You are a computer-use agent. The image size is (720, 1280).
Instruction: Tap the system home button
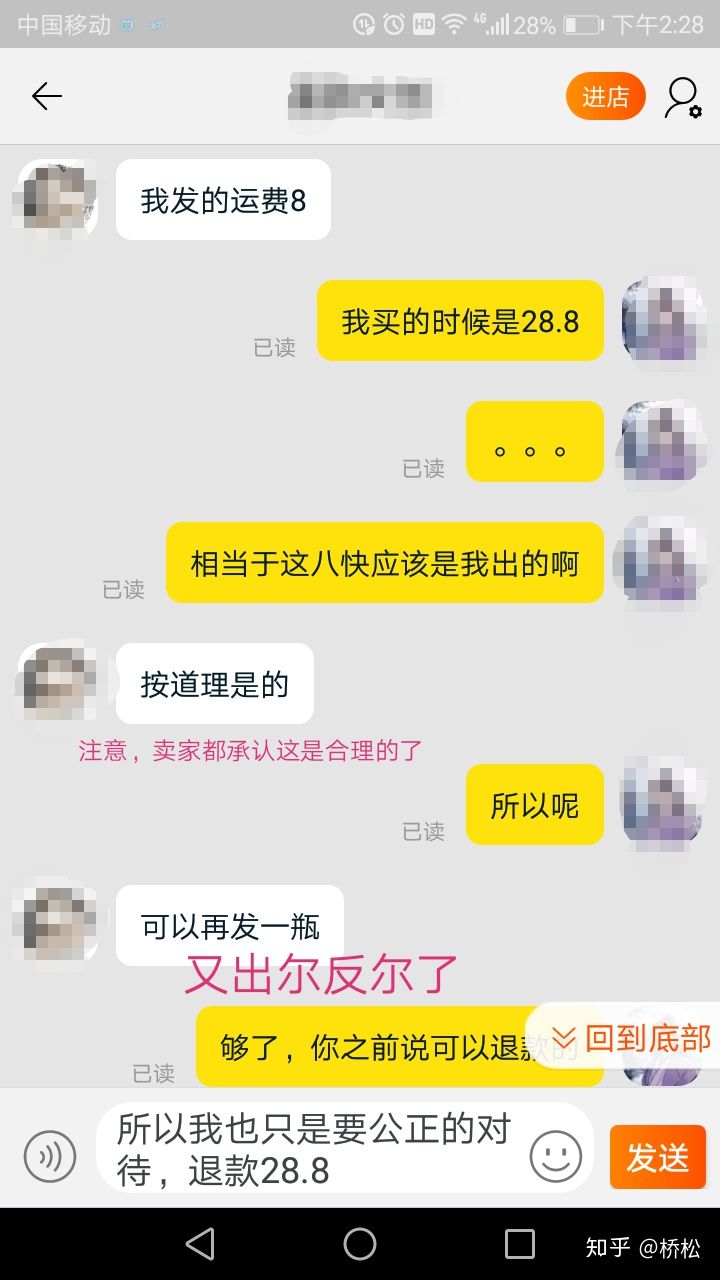click(x=360, y=1244)
